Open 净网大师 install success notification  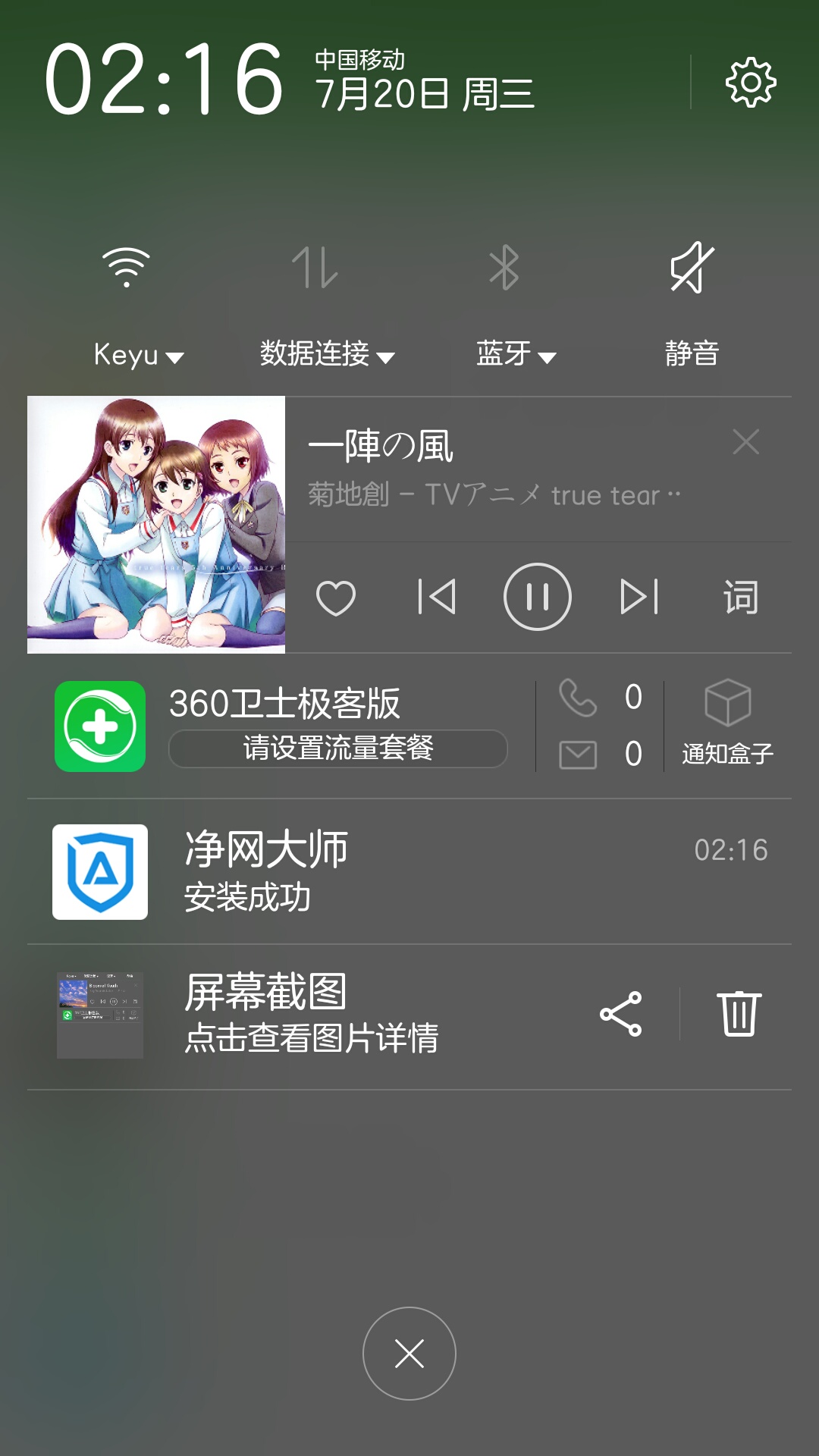409,872
